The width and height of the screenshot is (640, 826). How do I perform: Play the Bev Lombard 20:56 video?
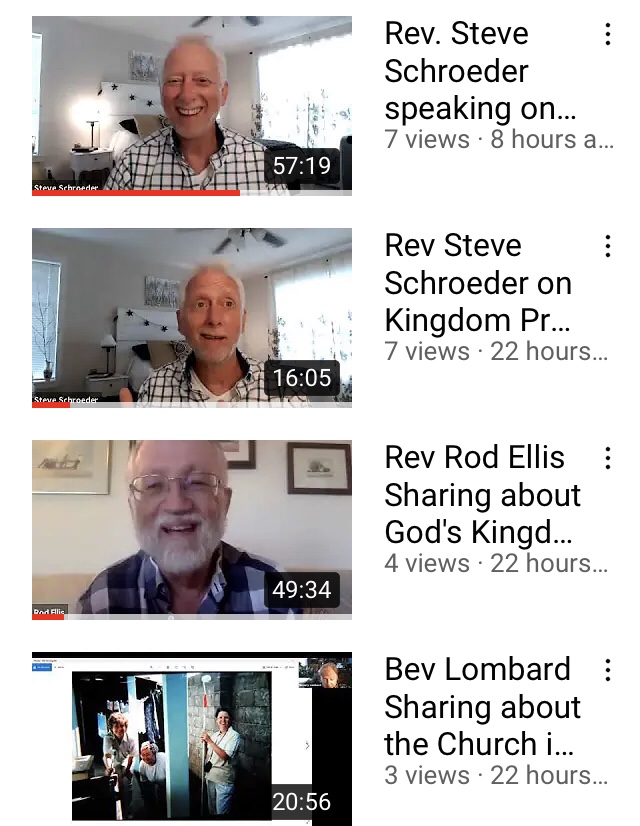(x=191, y=738)
